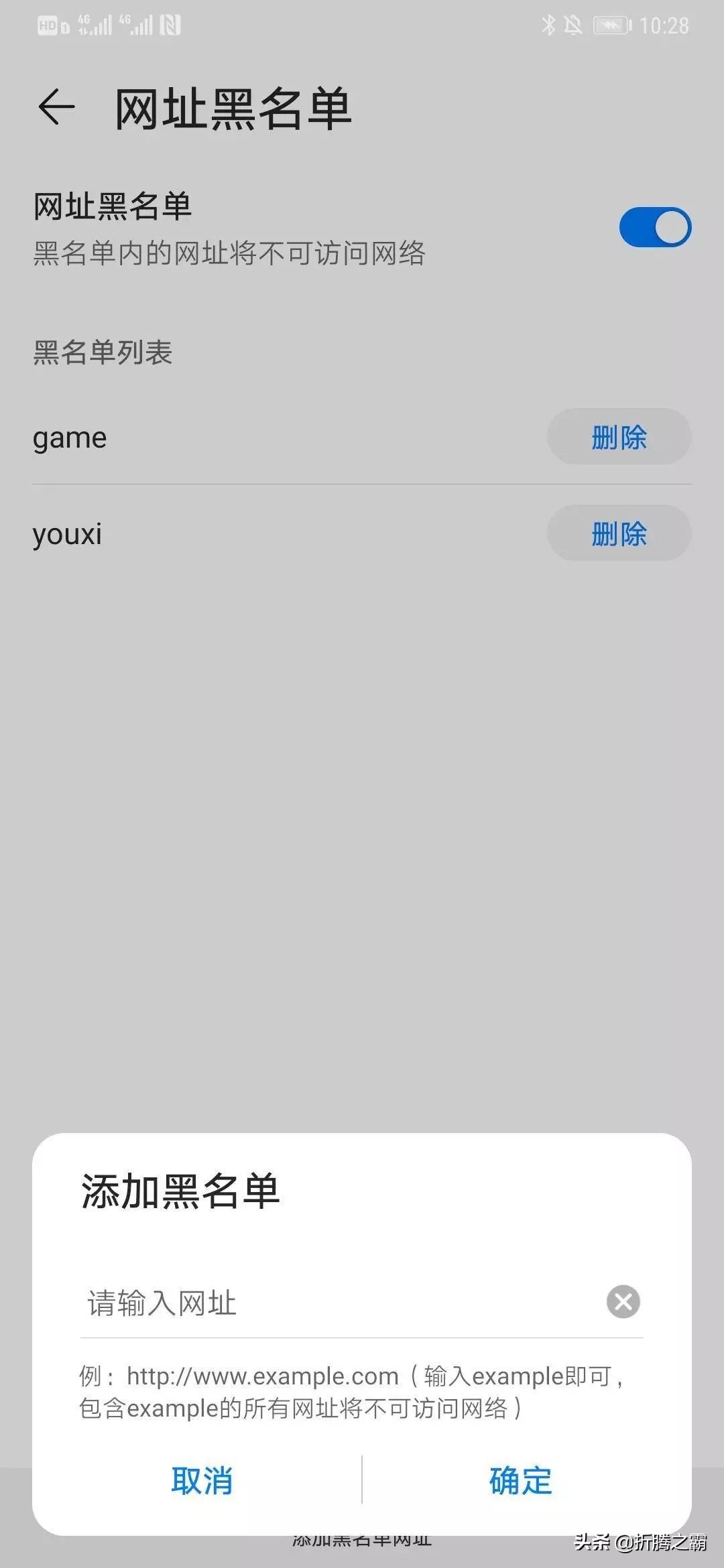
Task: Toggle the 网址黑名单 switch off
Action: click(654, 227)
